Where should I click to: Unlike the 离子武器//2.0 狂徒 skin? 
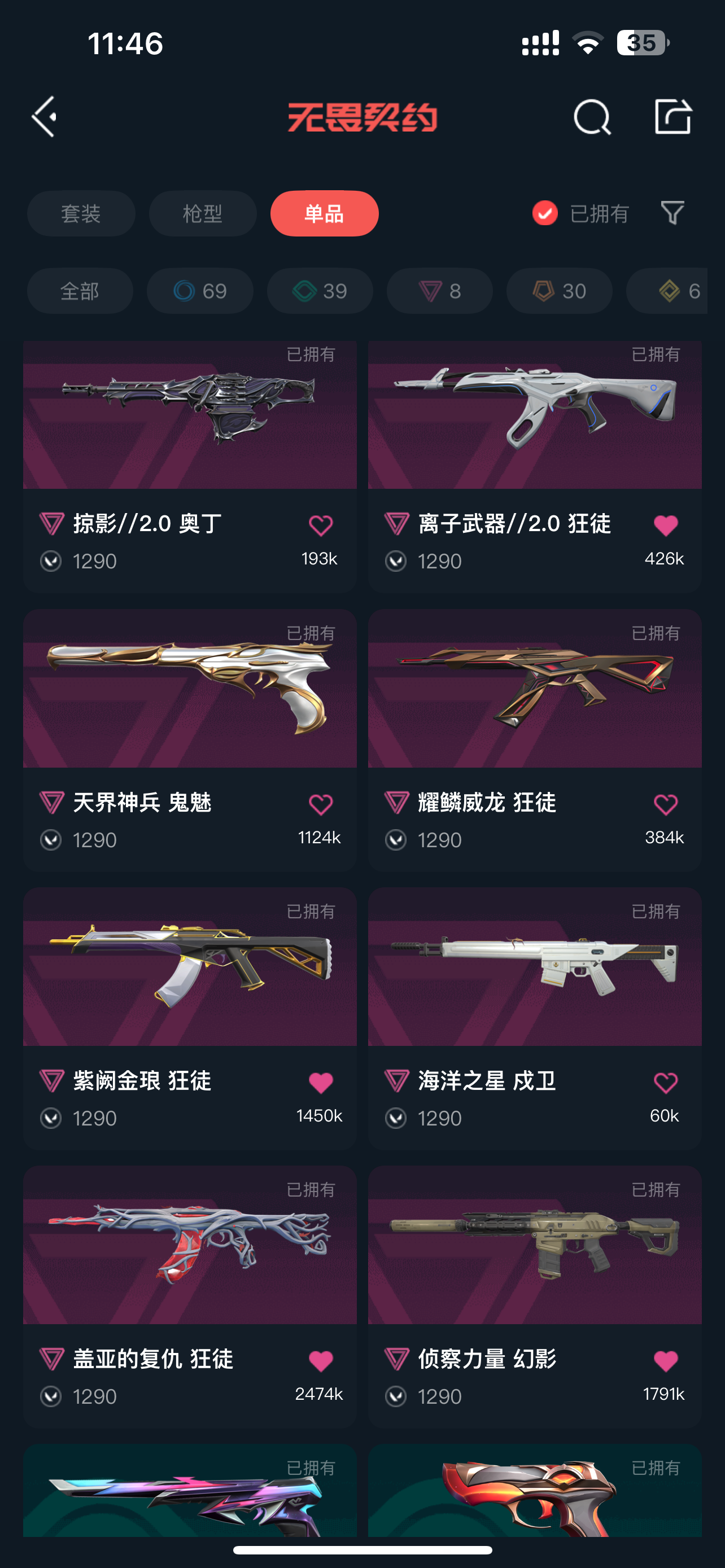point(665,525)
